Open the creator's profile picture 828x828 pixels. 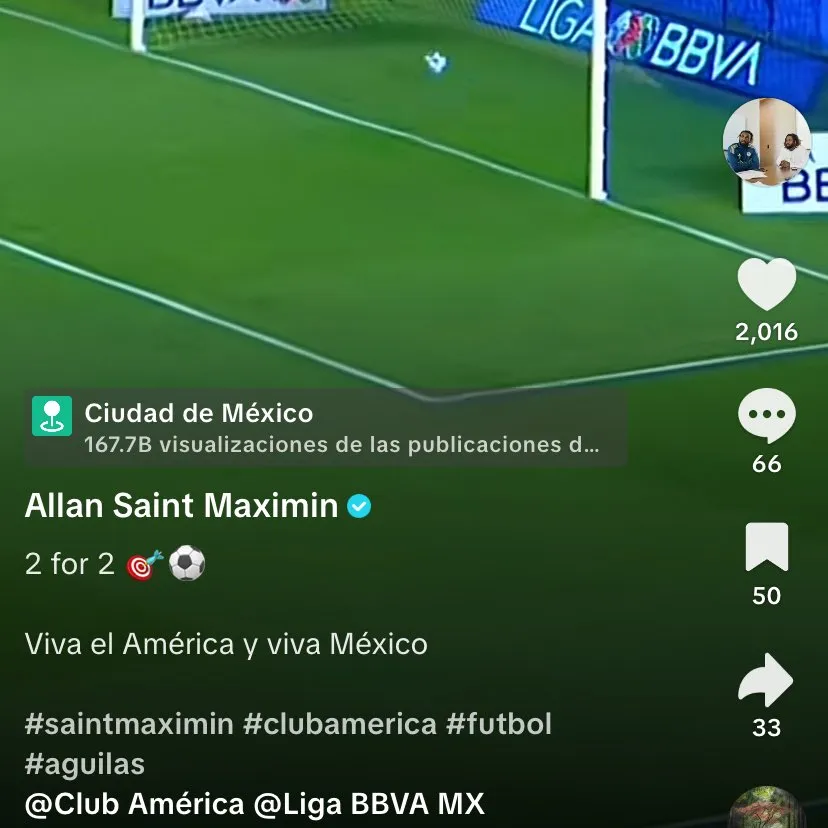(766, 143)
